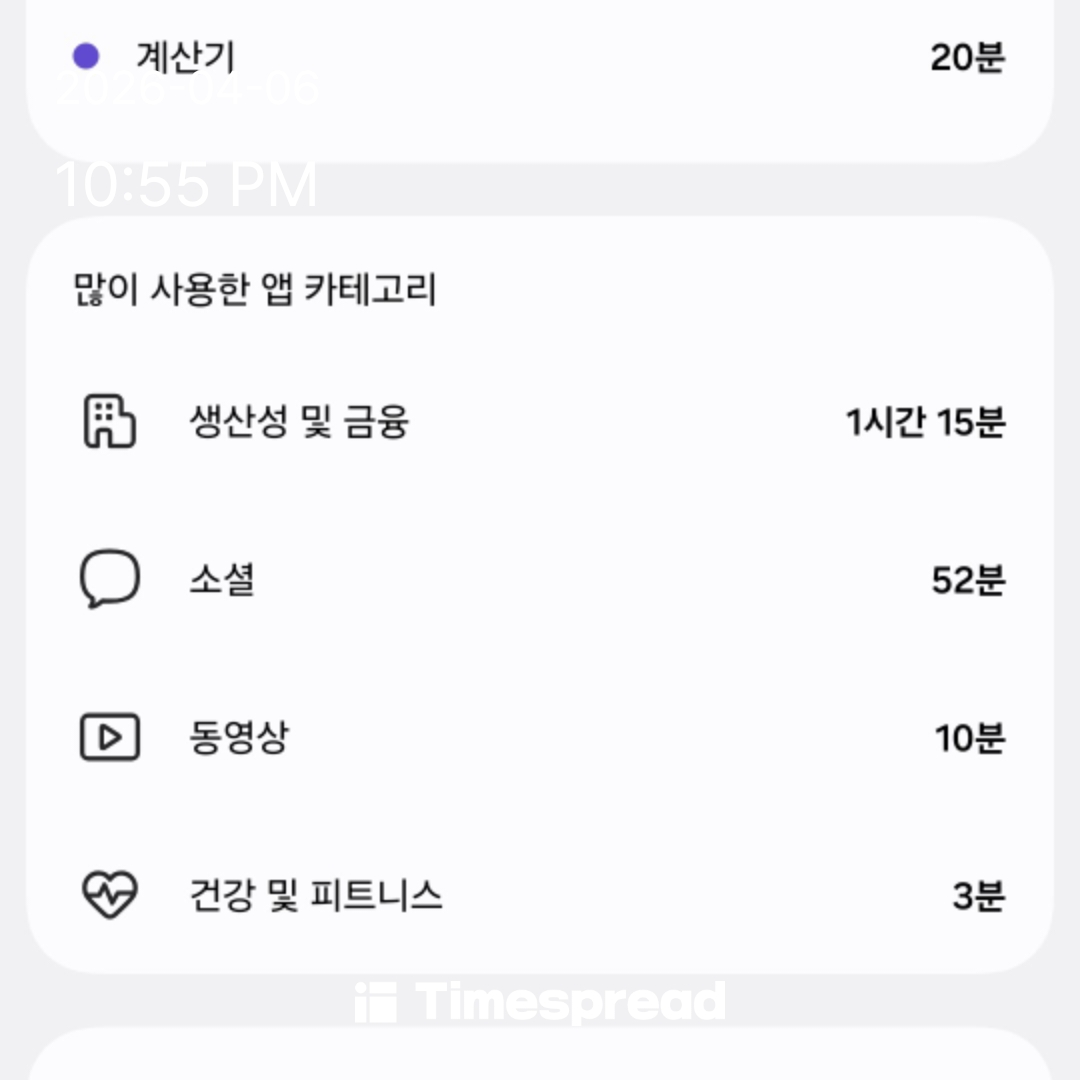The height and width of the screenshot is (1080, 1080).
Task: View the 동영상 category details
Action: [540, 739]
